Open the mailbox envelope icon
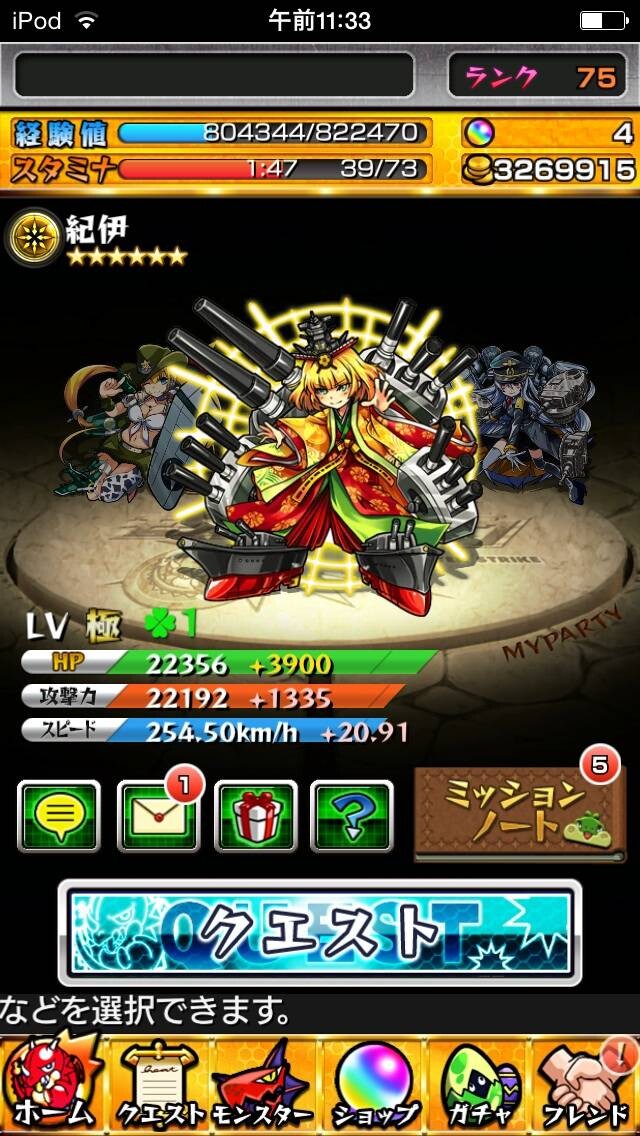640x1136 pixels. (x=159, y=815)
